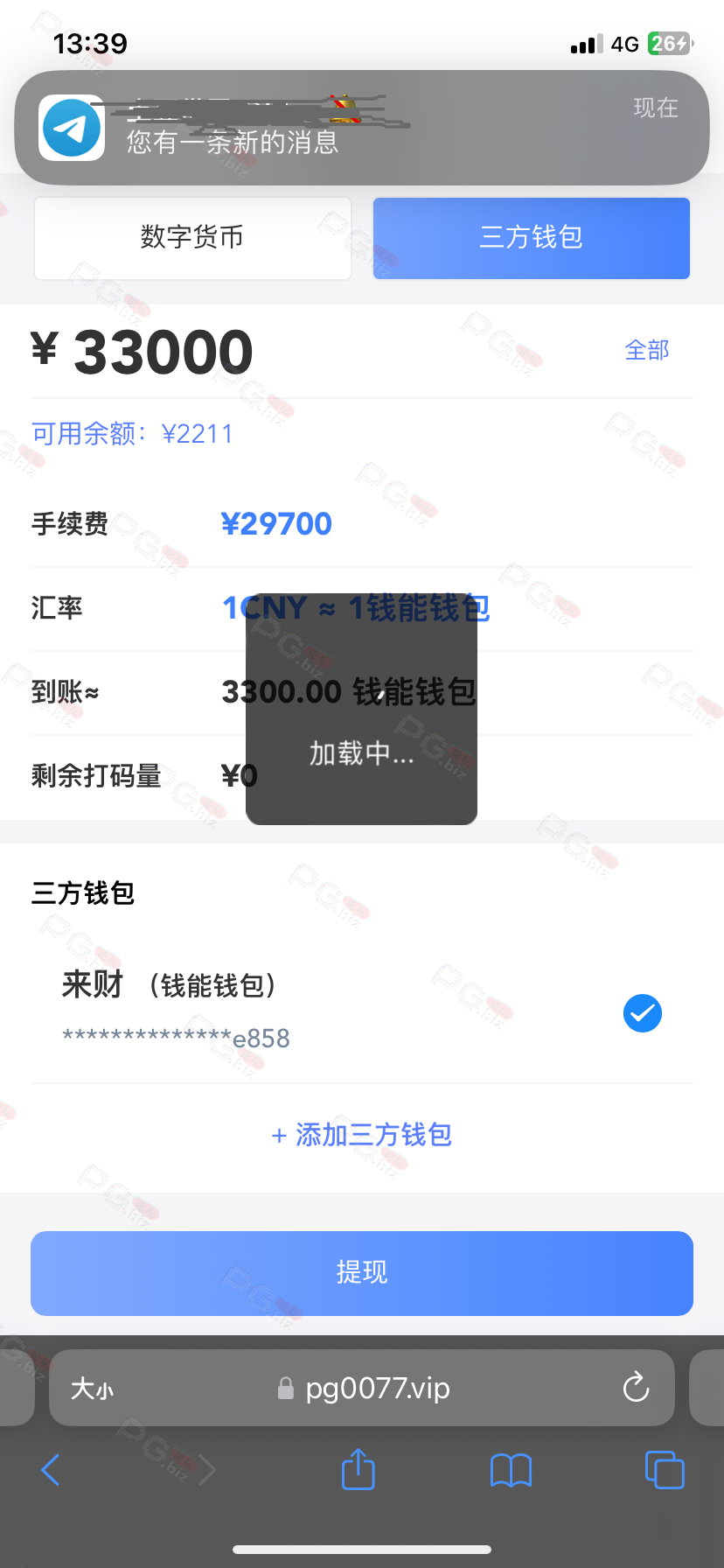Go back with the browser back arrow

coord(51,1470)
